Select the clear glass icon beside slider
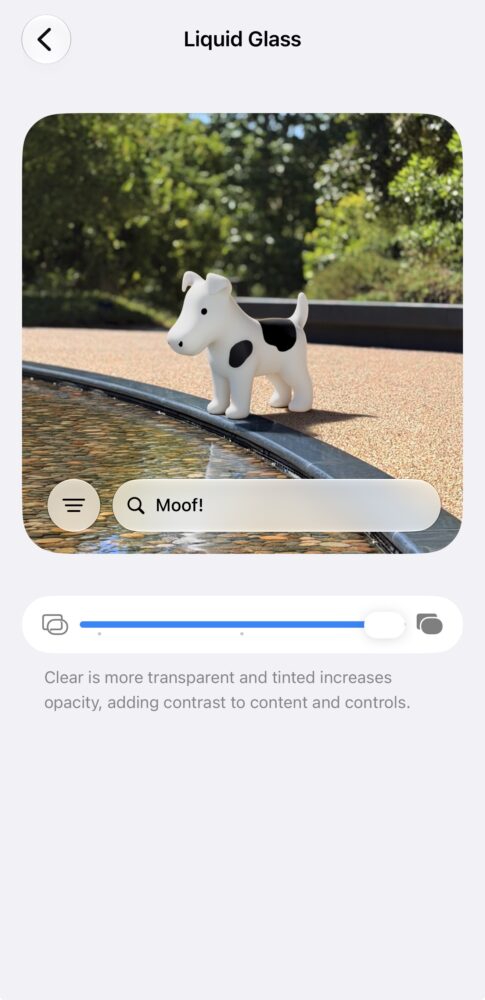485x1000 pixels. [55, 624]
